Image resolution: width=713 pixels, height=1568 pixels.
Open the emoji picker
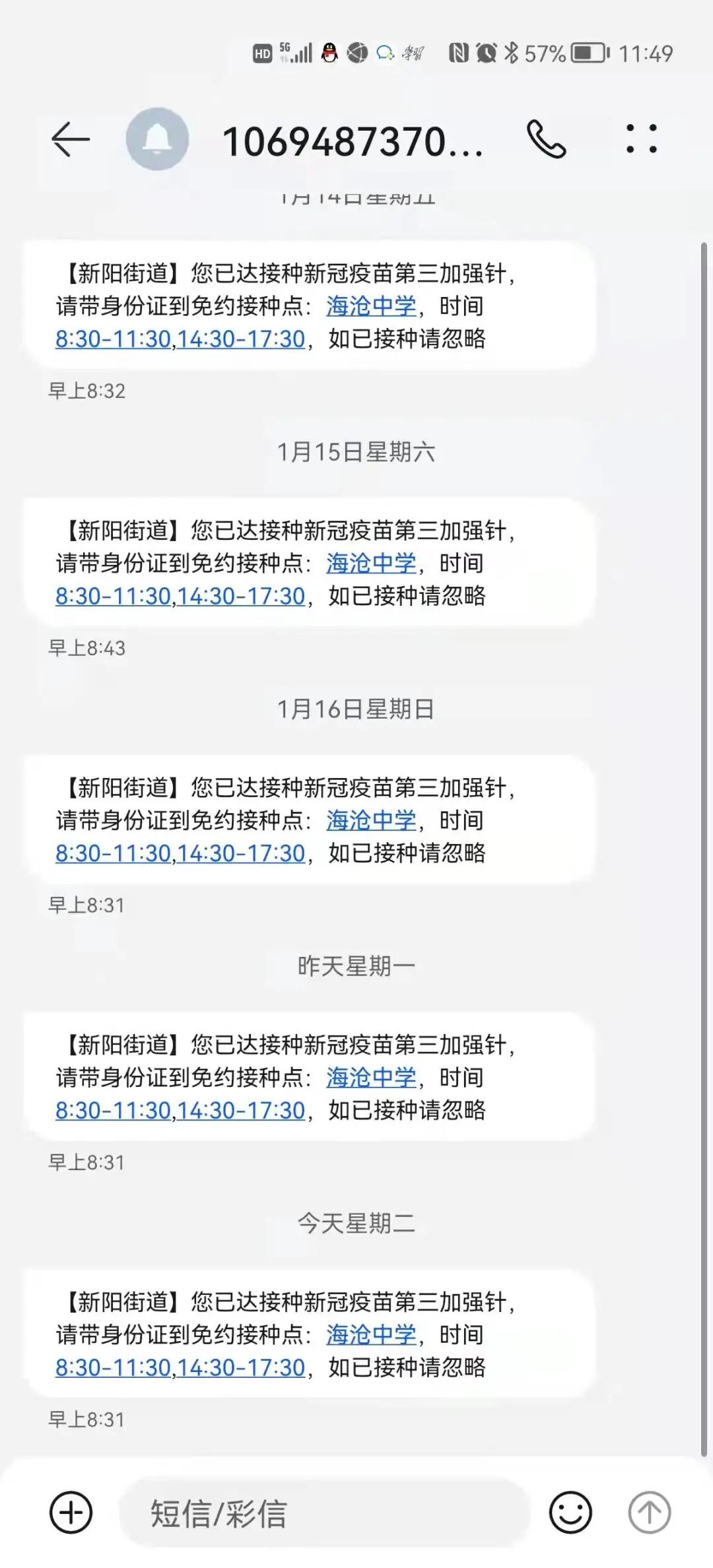click(570, 1512)
